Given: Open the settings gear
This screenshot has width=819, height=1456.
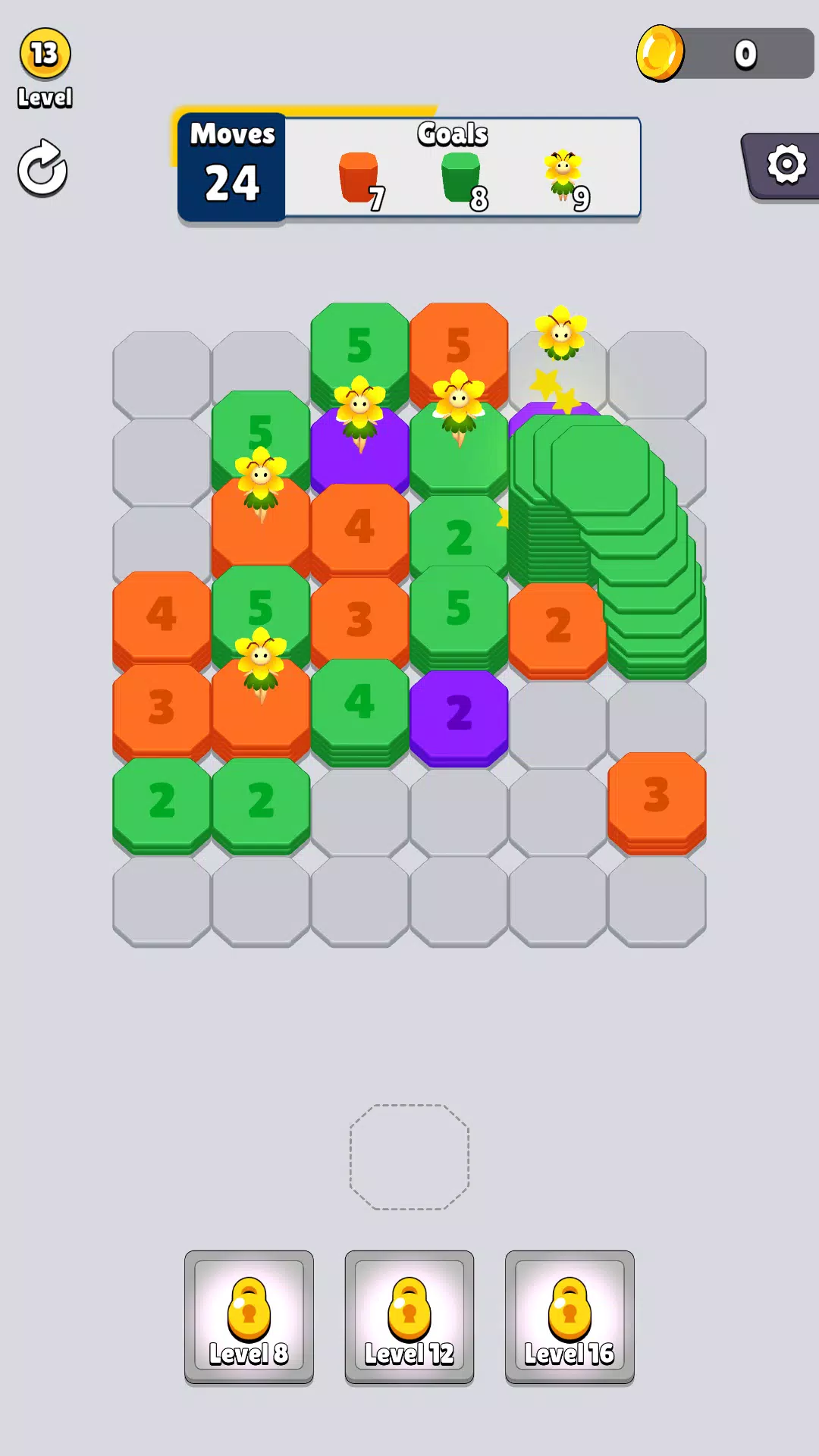Looking at the screenshot, I should 786,165.
